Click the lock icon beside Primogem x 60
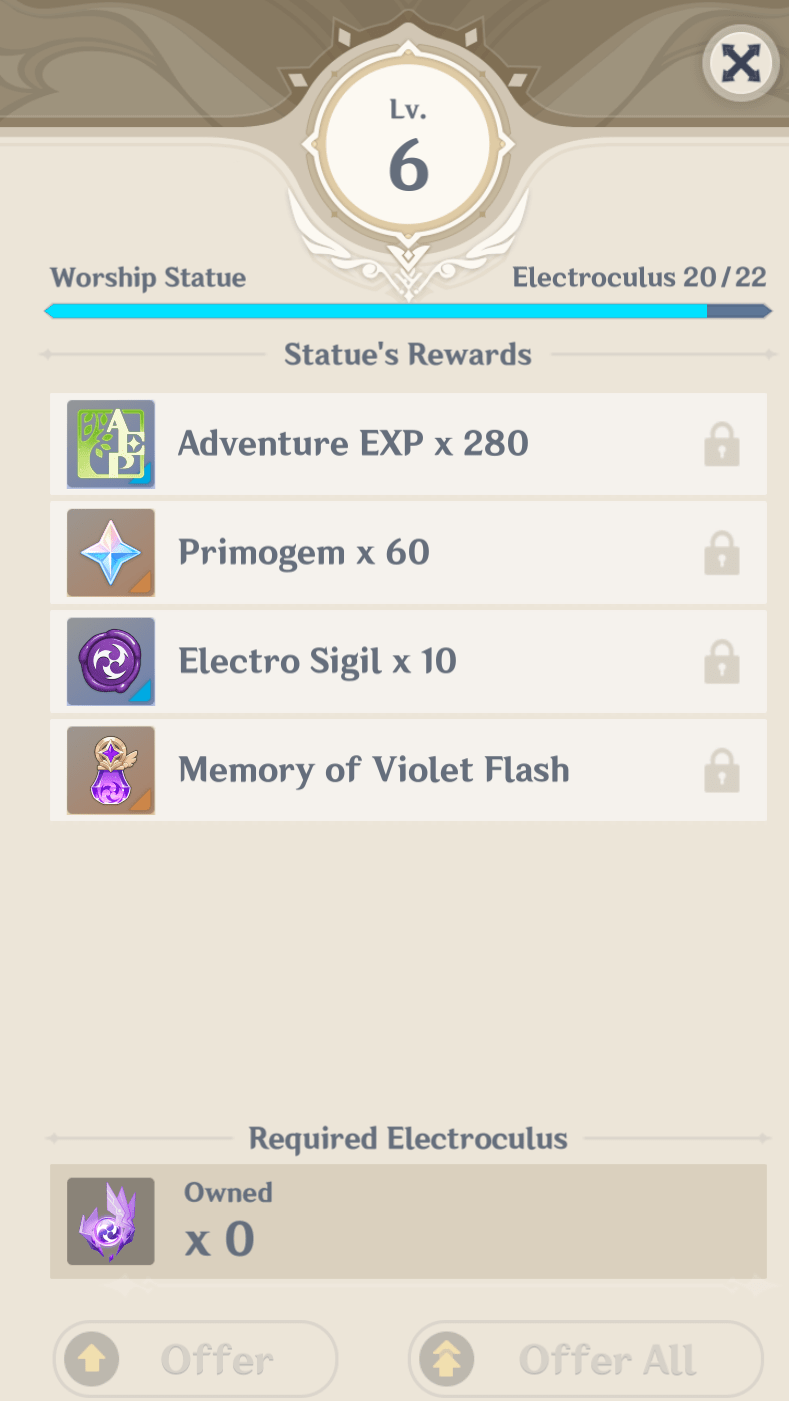The height and width of the screenshot is (1402, 791). click(x=722, y=552)
